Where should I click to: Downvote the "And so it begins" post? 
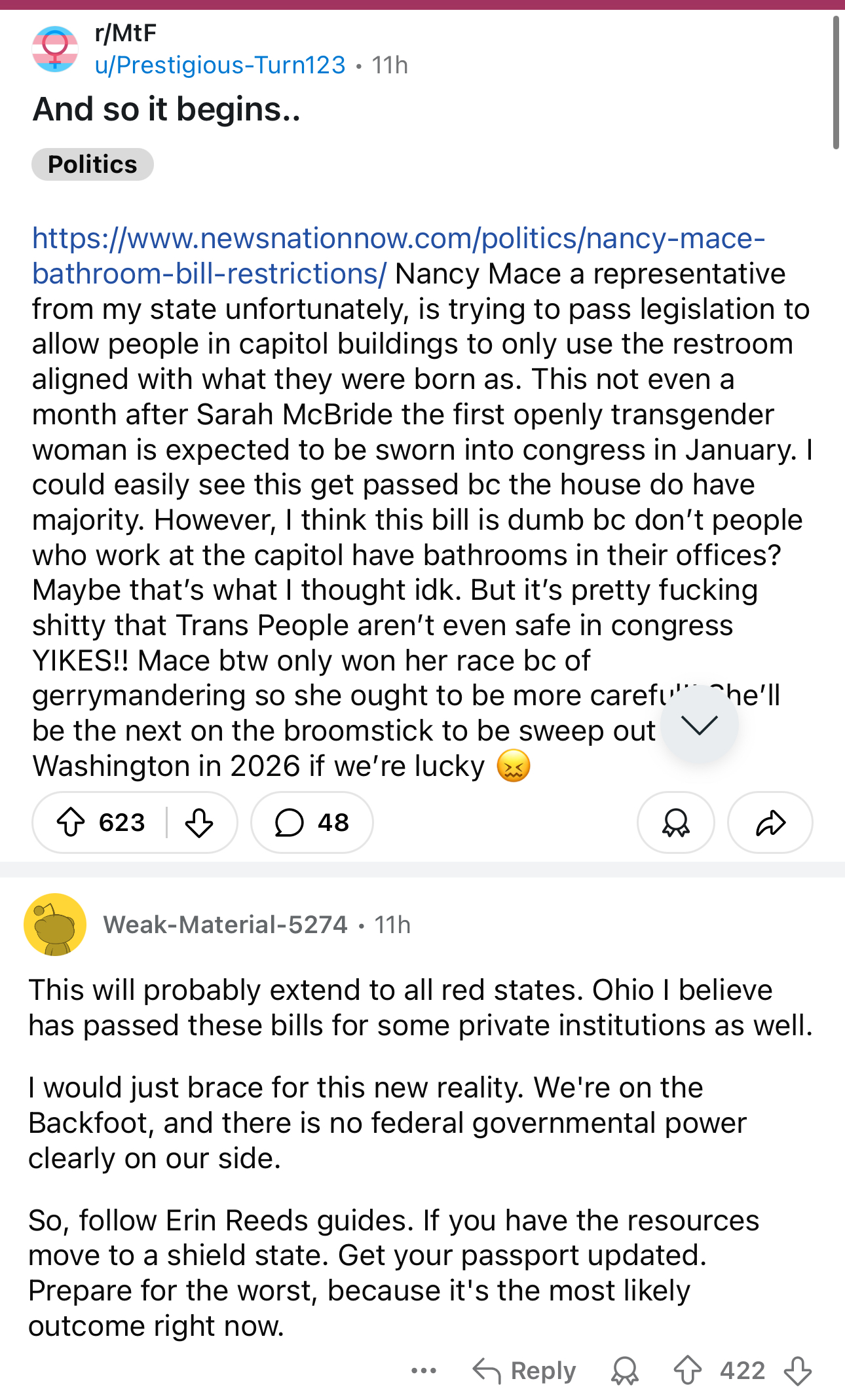[x=199, y=822]
